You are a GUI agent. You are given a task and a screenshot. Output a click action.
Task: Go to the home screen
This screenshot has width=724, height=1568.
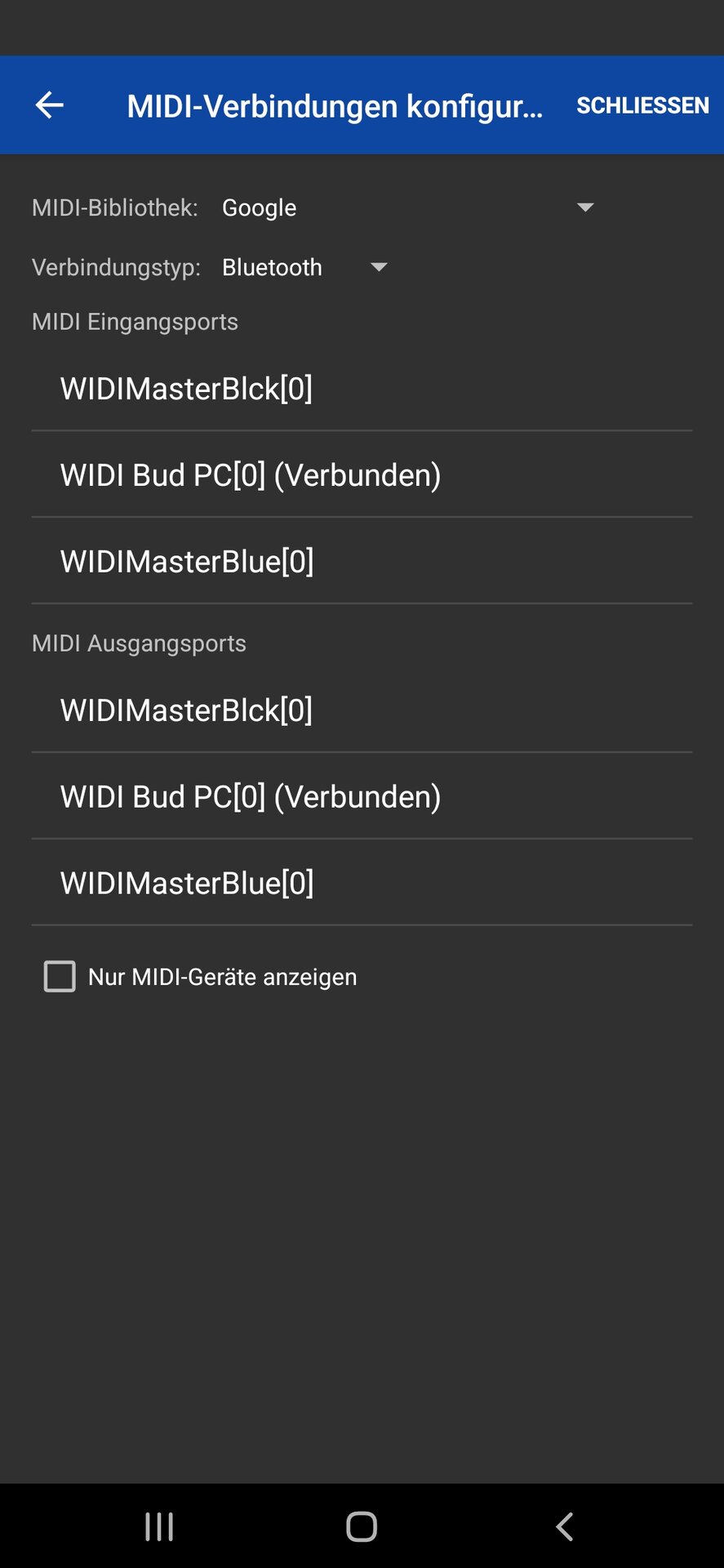pos(362,1526)
